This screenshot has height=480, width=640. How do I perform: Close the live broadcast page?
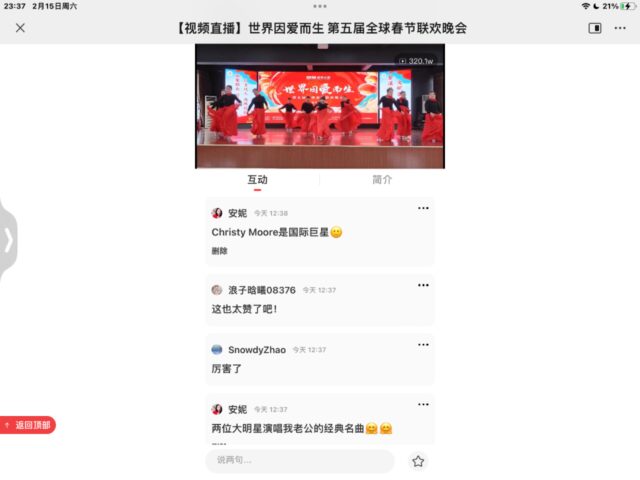[20, 28]
